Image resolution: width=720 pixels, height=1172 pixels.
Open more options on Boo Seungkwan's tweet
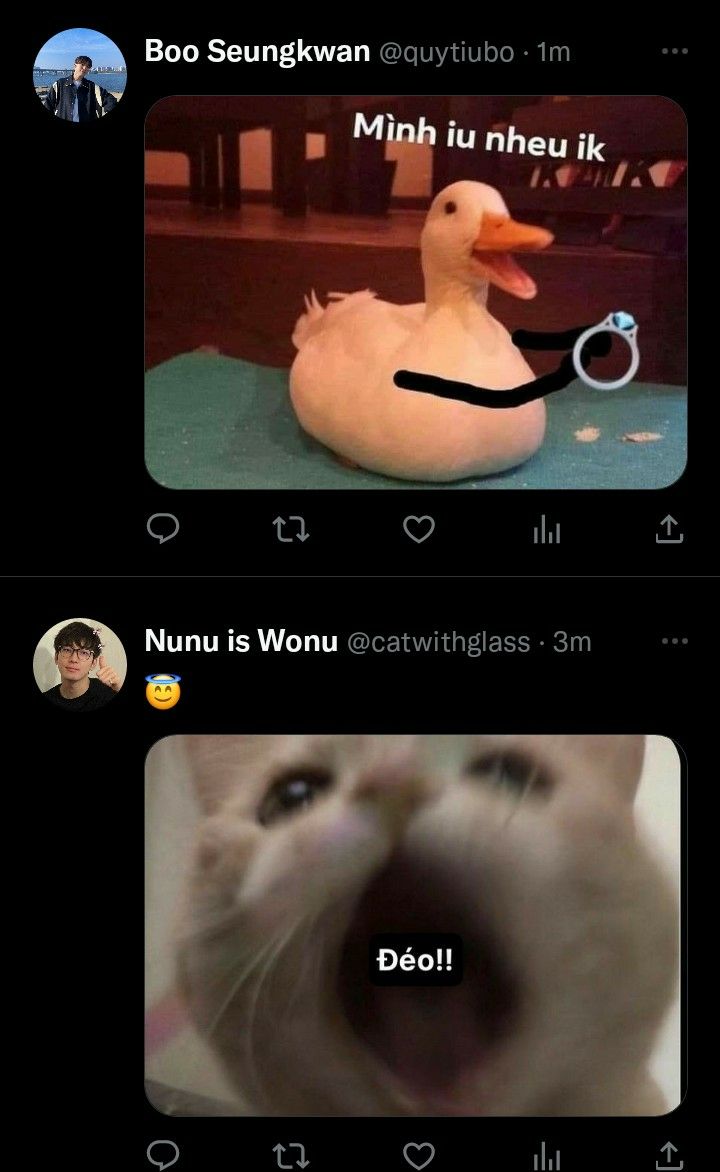tap(674, 51)
